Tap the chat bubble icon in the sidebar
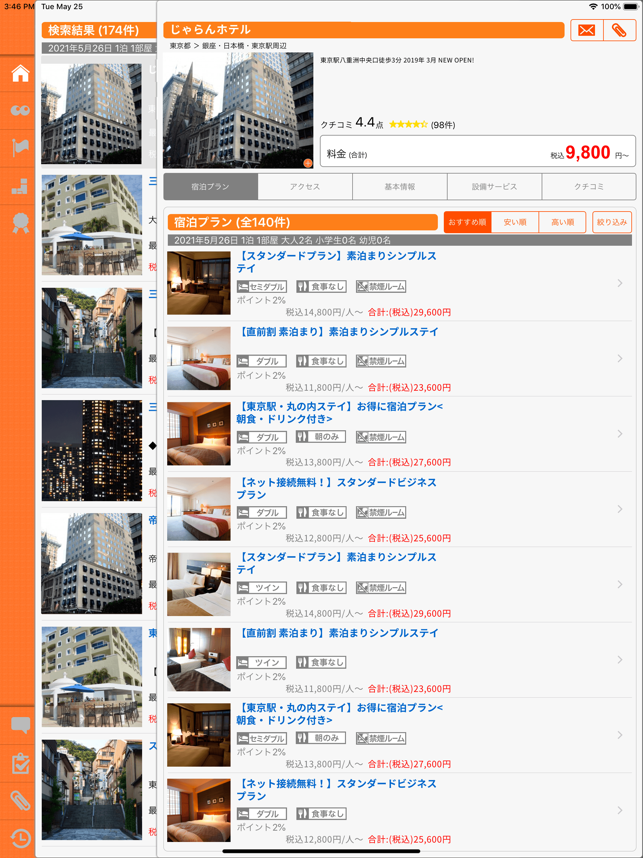The height and width of the screenshot is (858, 643). coord(20,726)
